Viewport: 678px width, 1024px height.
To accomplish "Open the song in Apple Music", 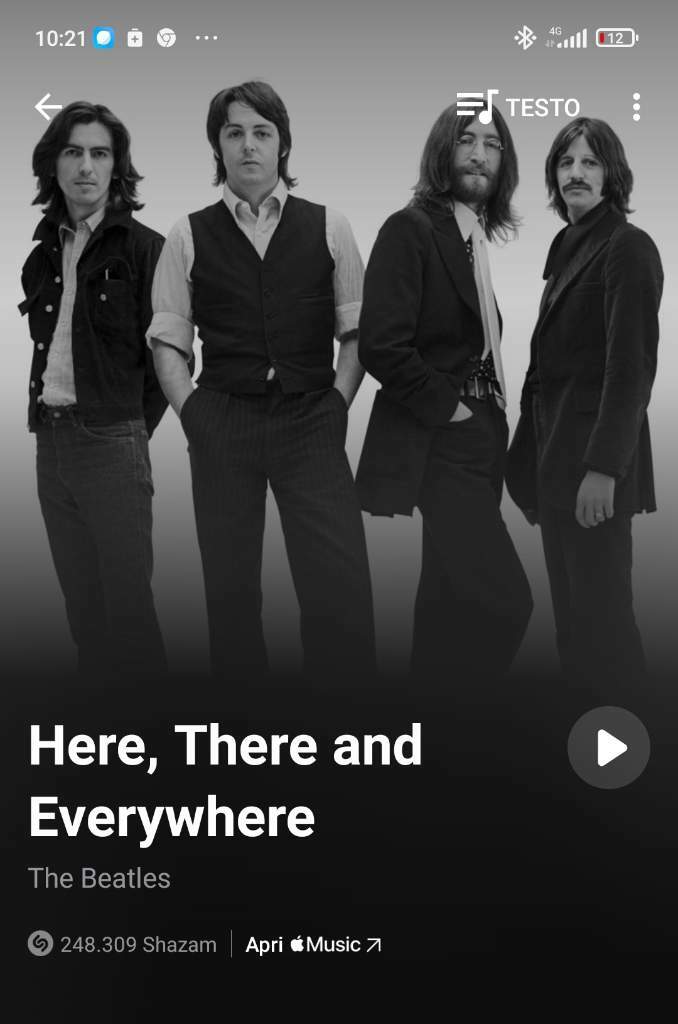I will (313, 944).
